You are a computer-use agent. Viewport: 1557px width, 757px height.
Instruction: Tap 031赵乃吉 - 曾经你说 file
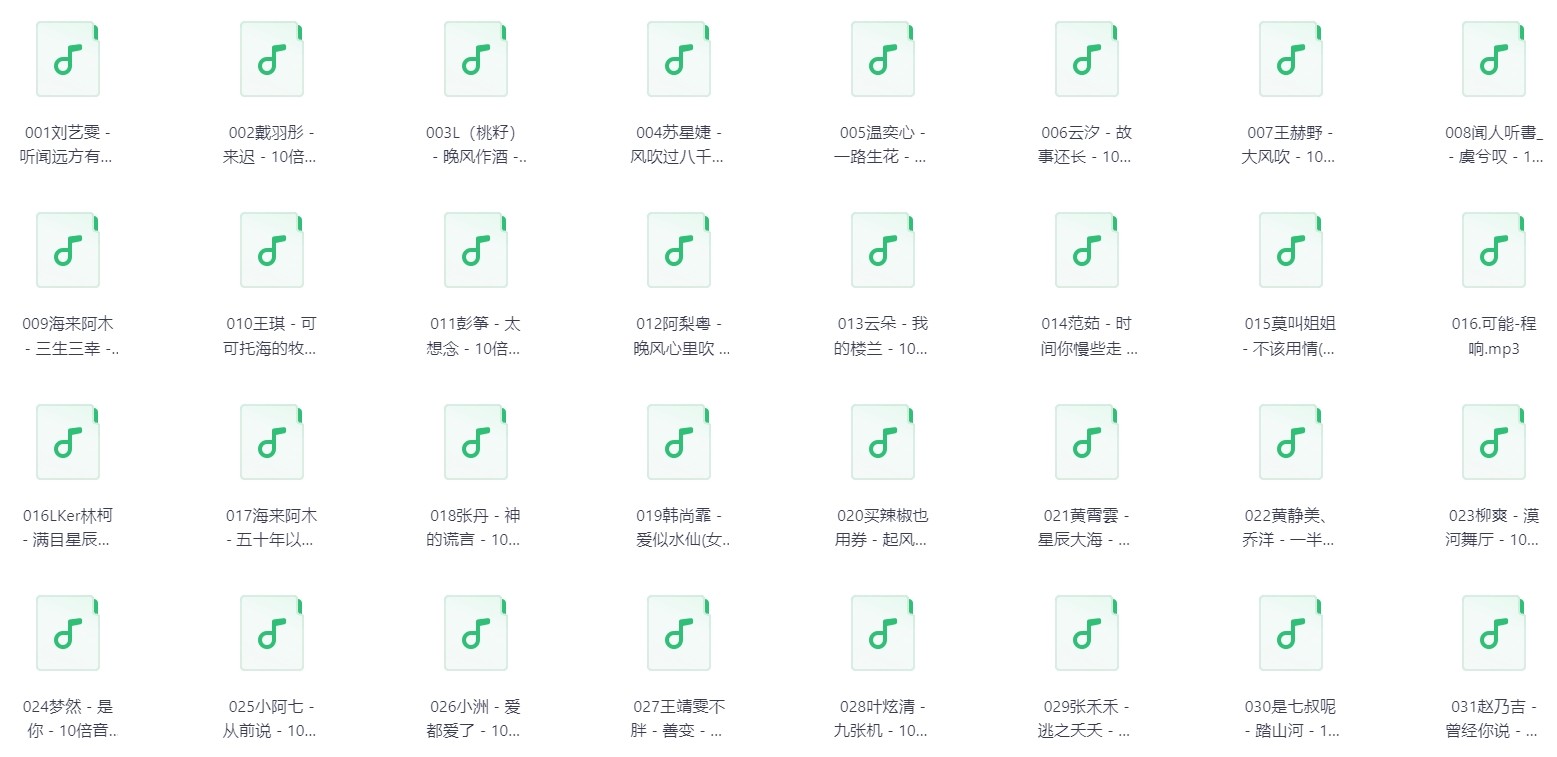tap(1493, 634)
